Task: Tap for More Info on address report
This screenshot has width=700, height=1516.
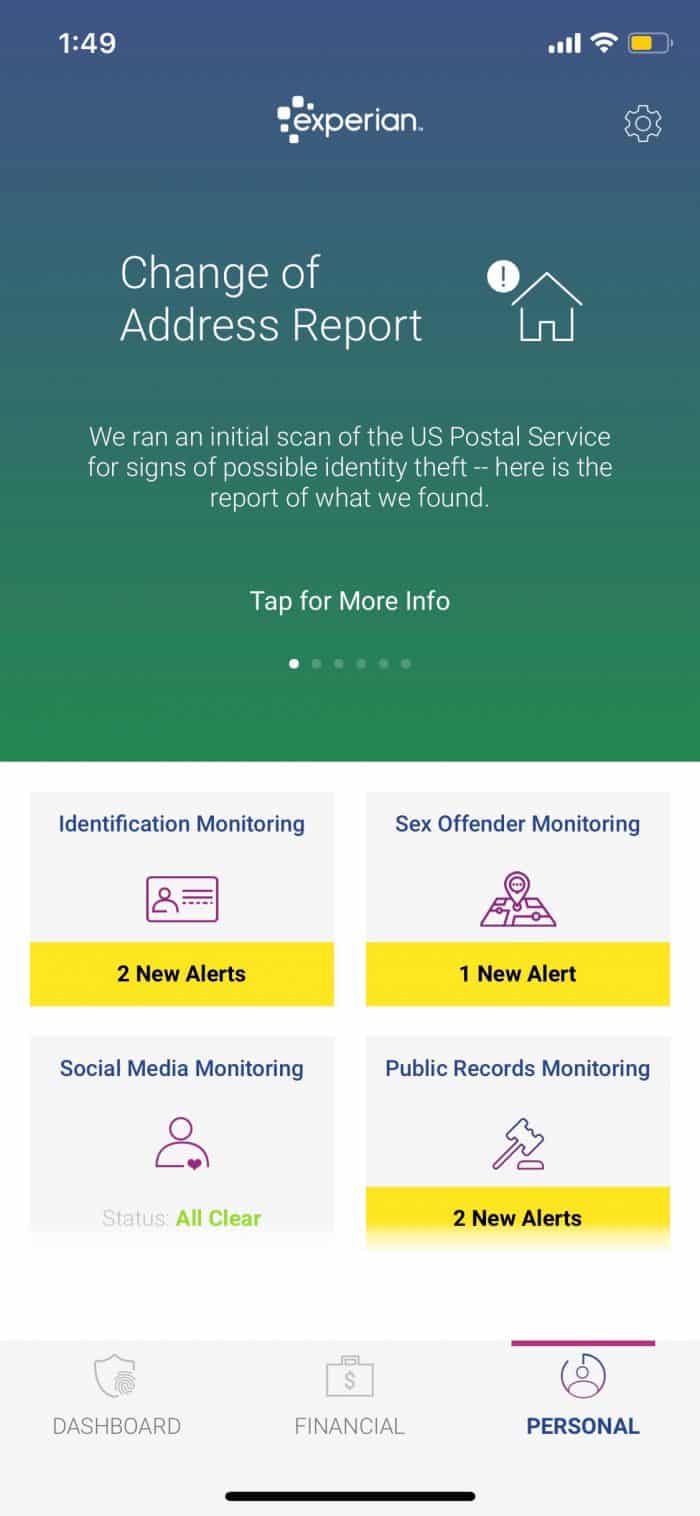Action: 350,601
